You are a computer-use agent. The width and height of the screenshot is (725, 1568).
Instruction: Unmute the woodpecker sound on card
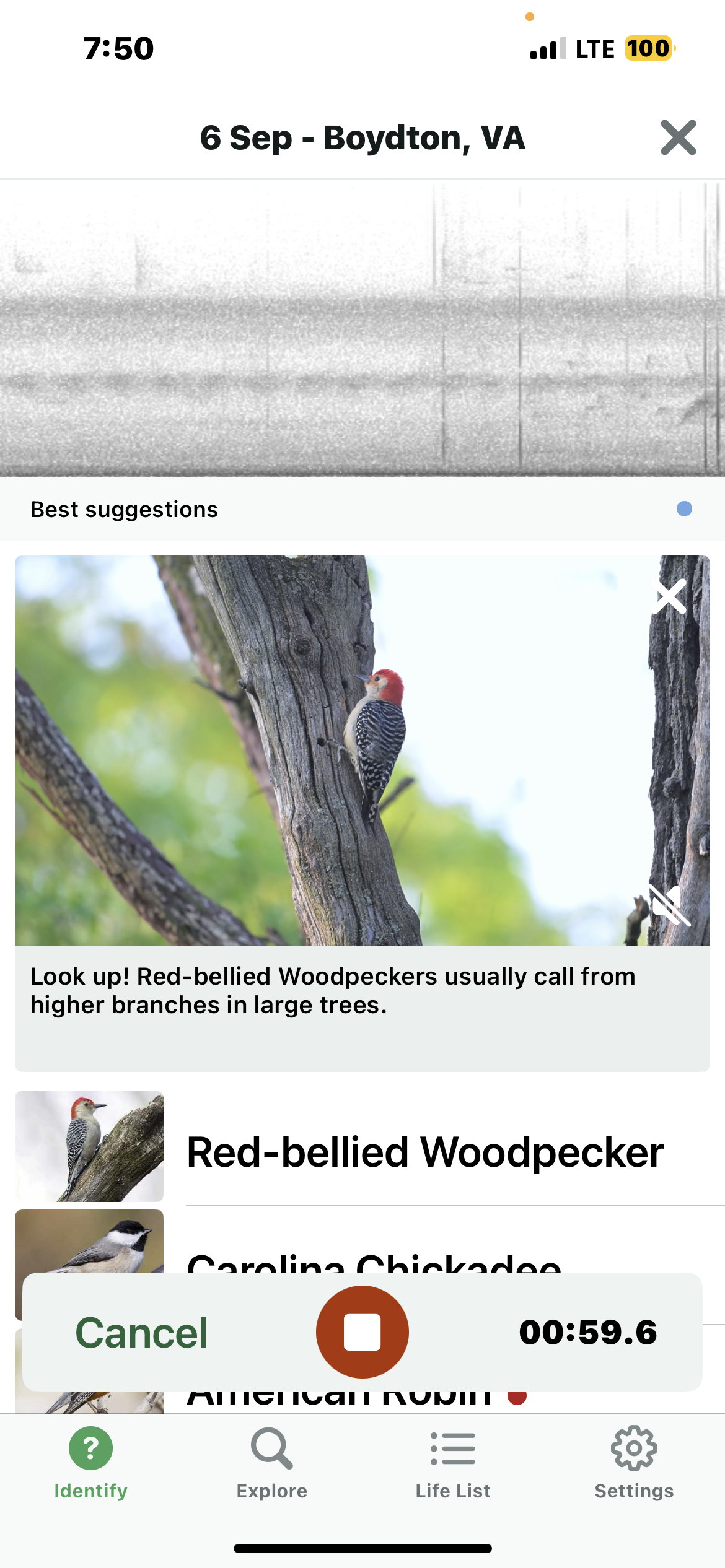click(x=670, y=905)
